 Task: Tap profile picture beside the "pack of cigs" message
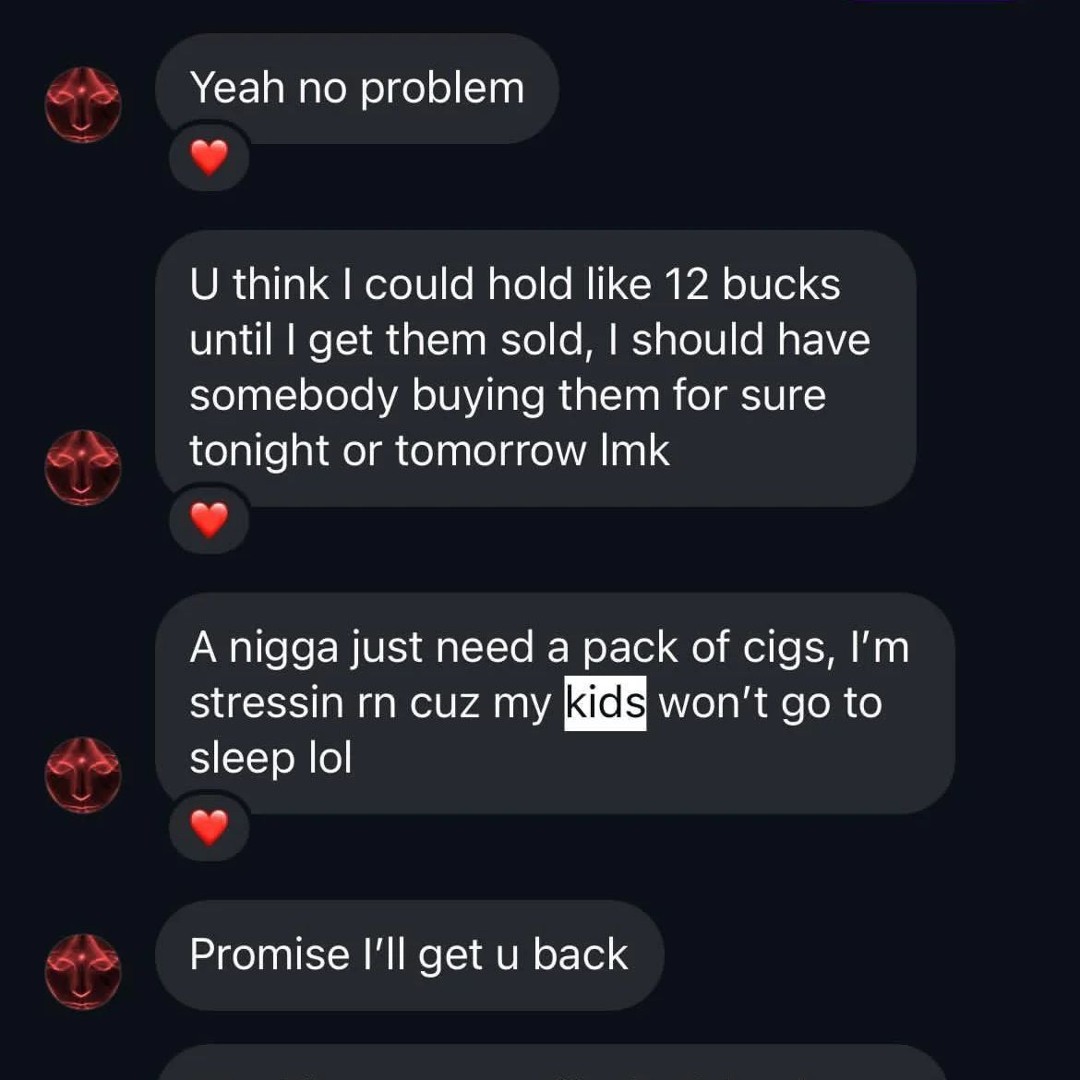(x=83, y=775)
